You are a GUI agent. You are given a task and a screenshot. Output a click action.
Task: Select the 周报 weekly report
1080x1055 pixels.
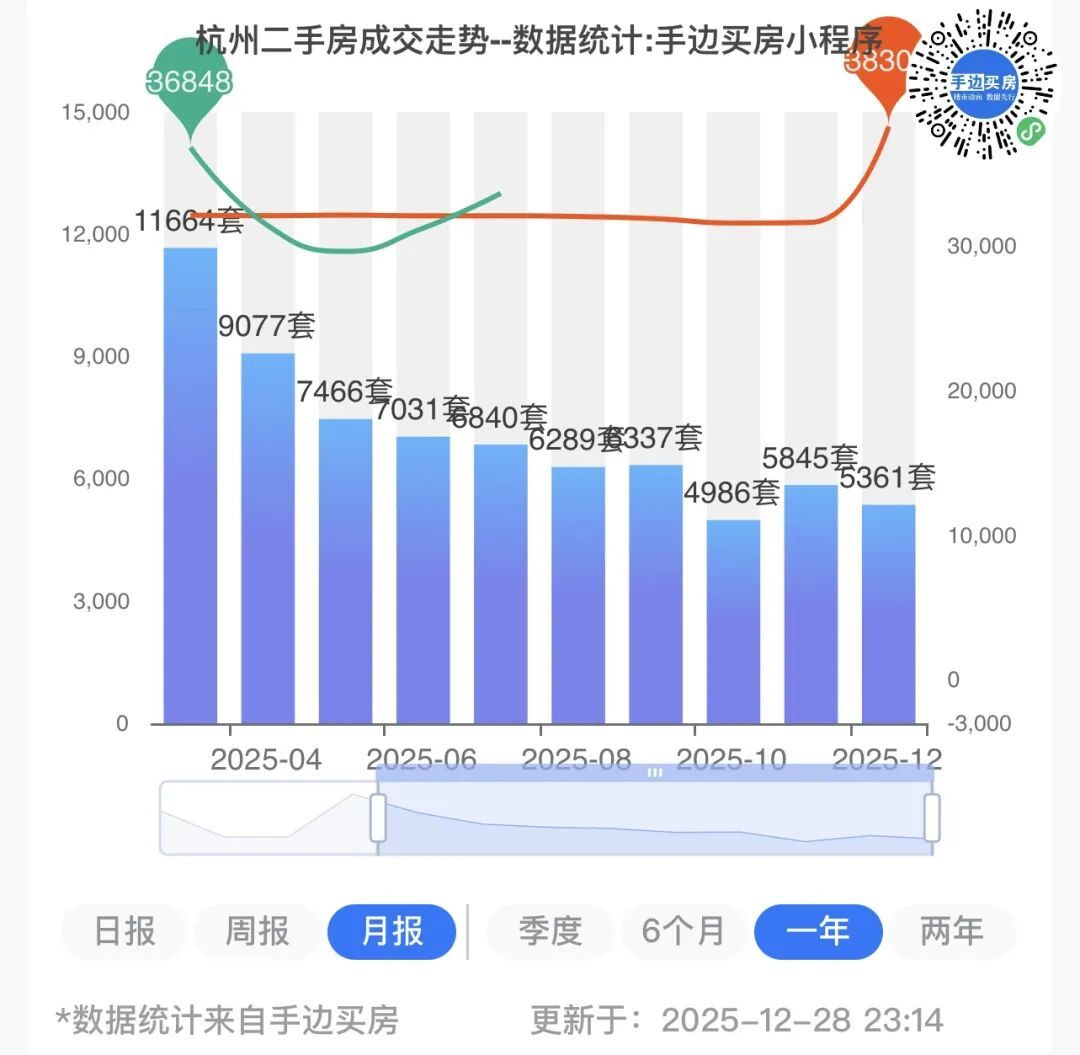click(258, 932)
